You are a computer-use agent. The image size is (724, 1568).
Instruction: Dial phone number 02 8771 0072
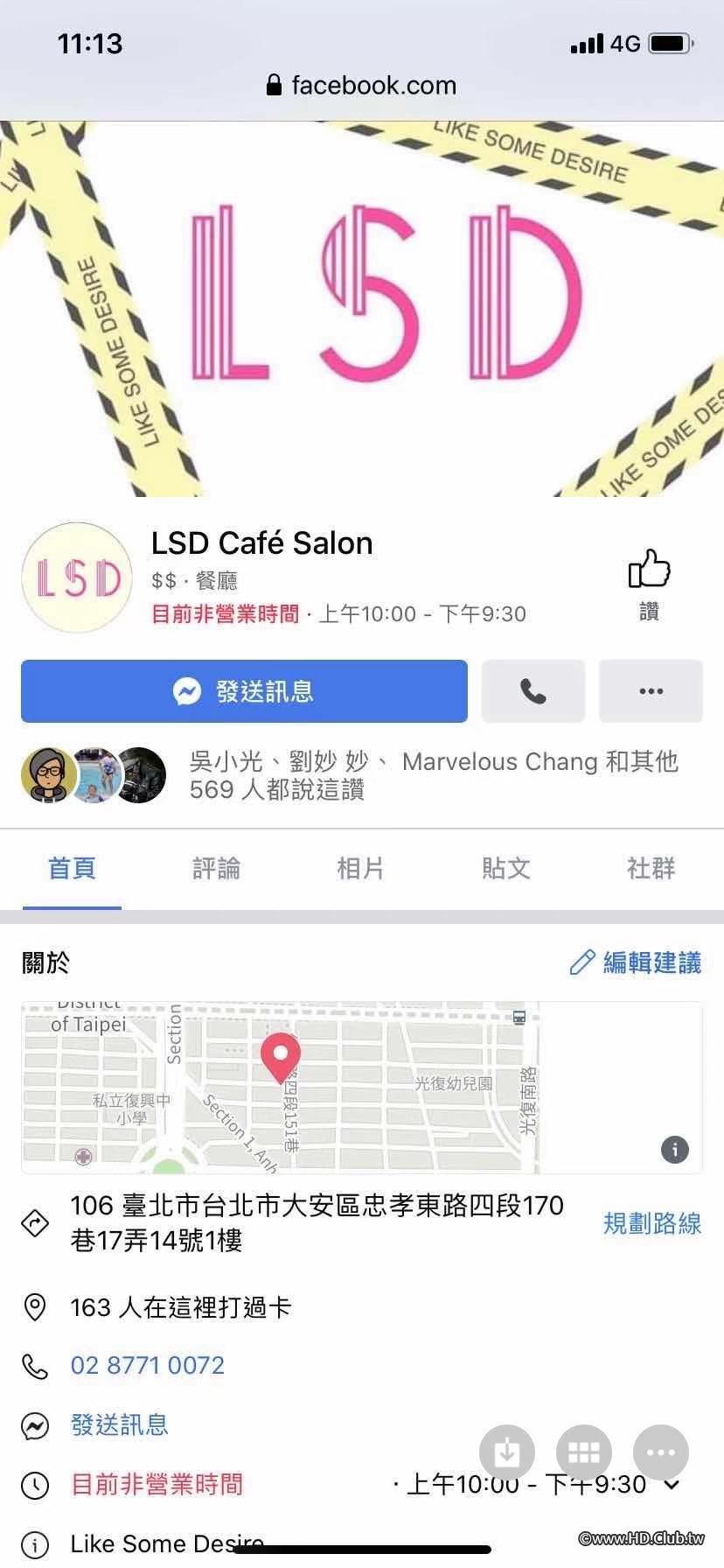point(148,1365)
